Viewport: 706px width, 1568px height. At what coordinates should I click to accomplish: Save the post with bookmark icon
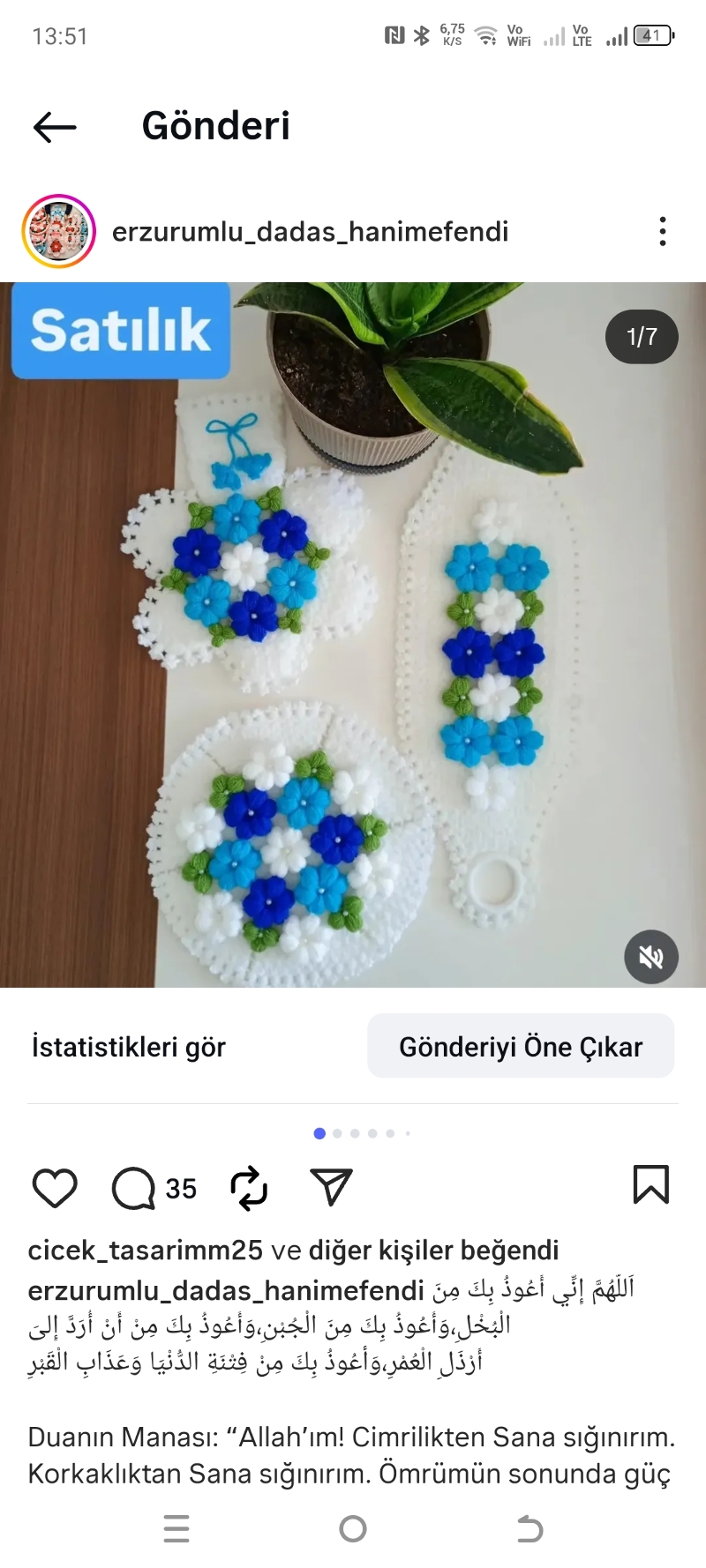pyautogui.click(x=651, y=1185)
